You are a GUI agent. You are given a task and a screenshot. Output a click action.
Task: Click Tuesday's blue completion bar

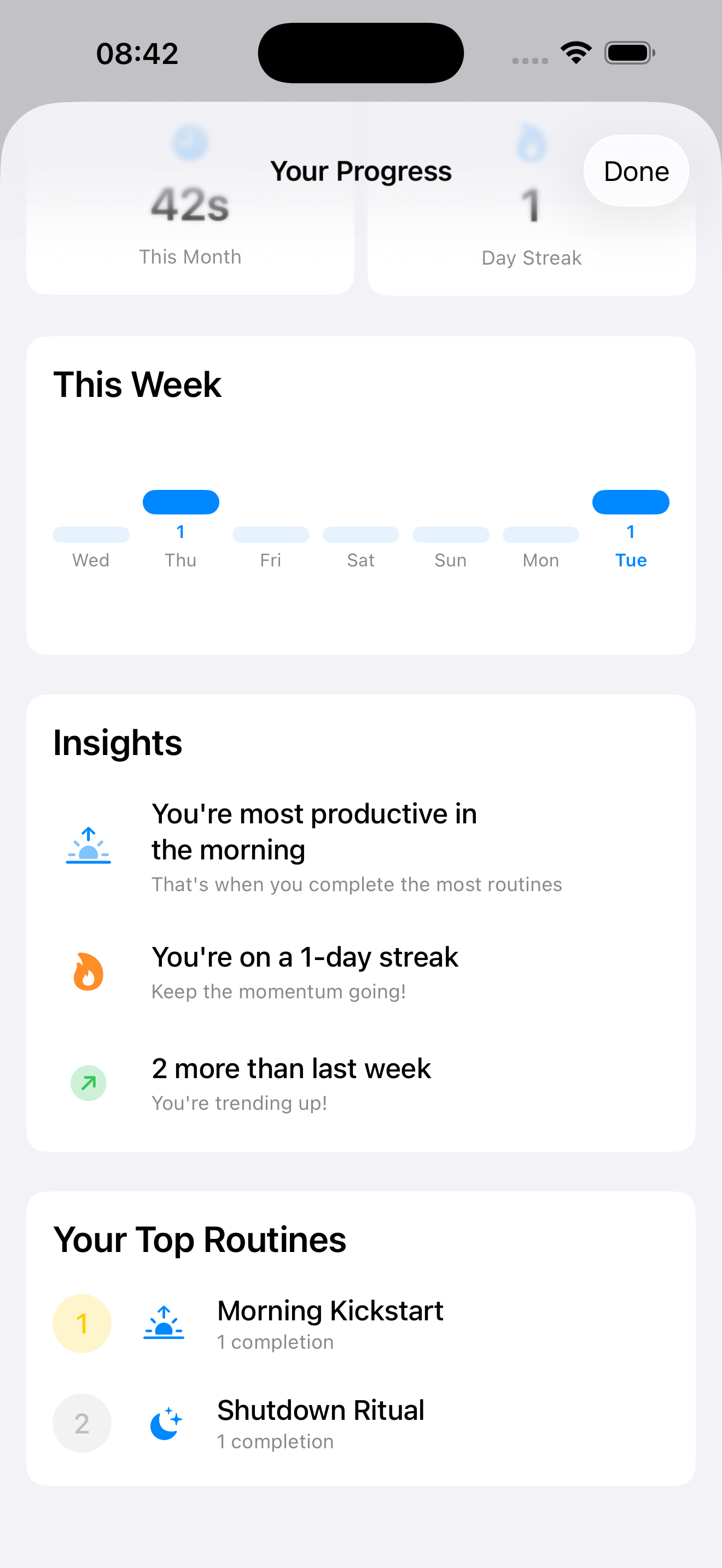[631, 501]
